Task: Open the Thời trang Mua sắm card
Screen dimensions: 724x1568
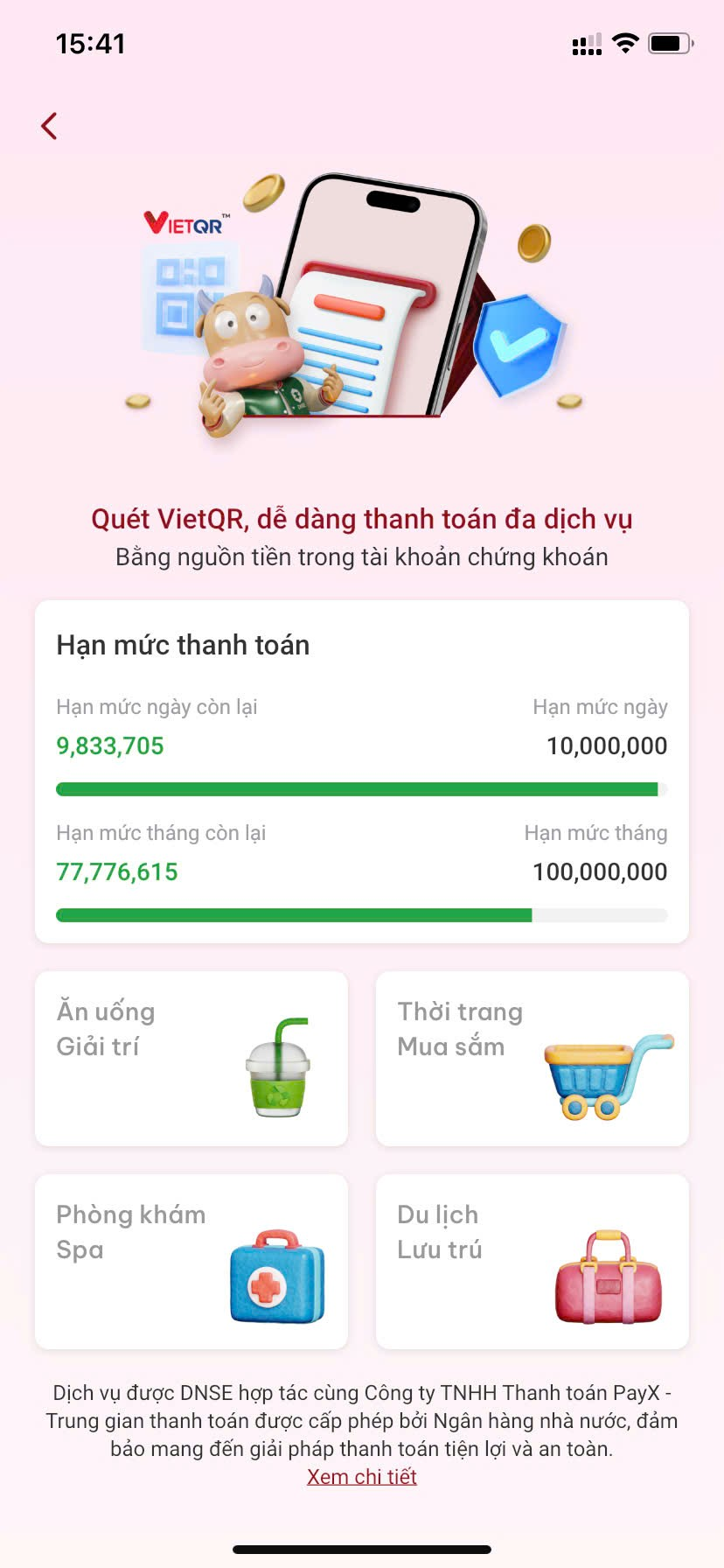Action: click(532, 1059)
